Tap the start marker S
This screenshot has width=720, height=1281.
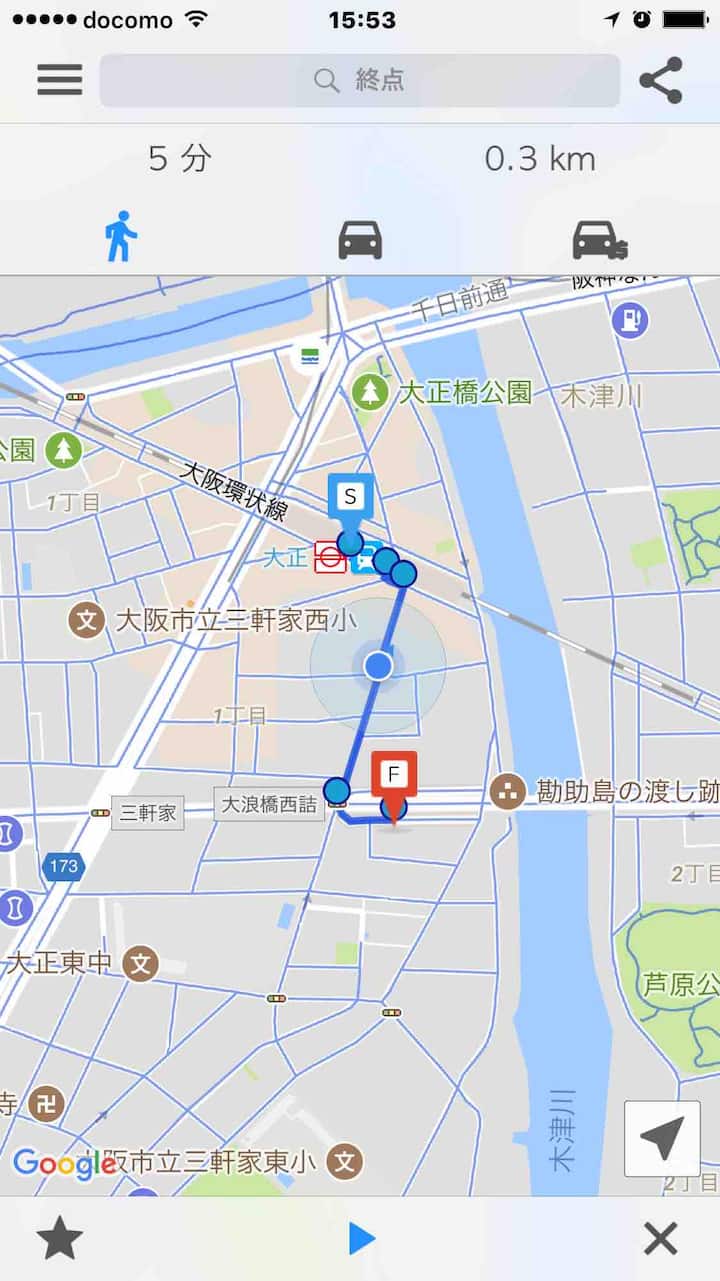(350, 497)
